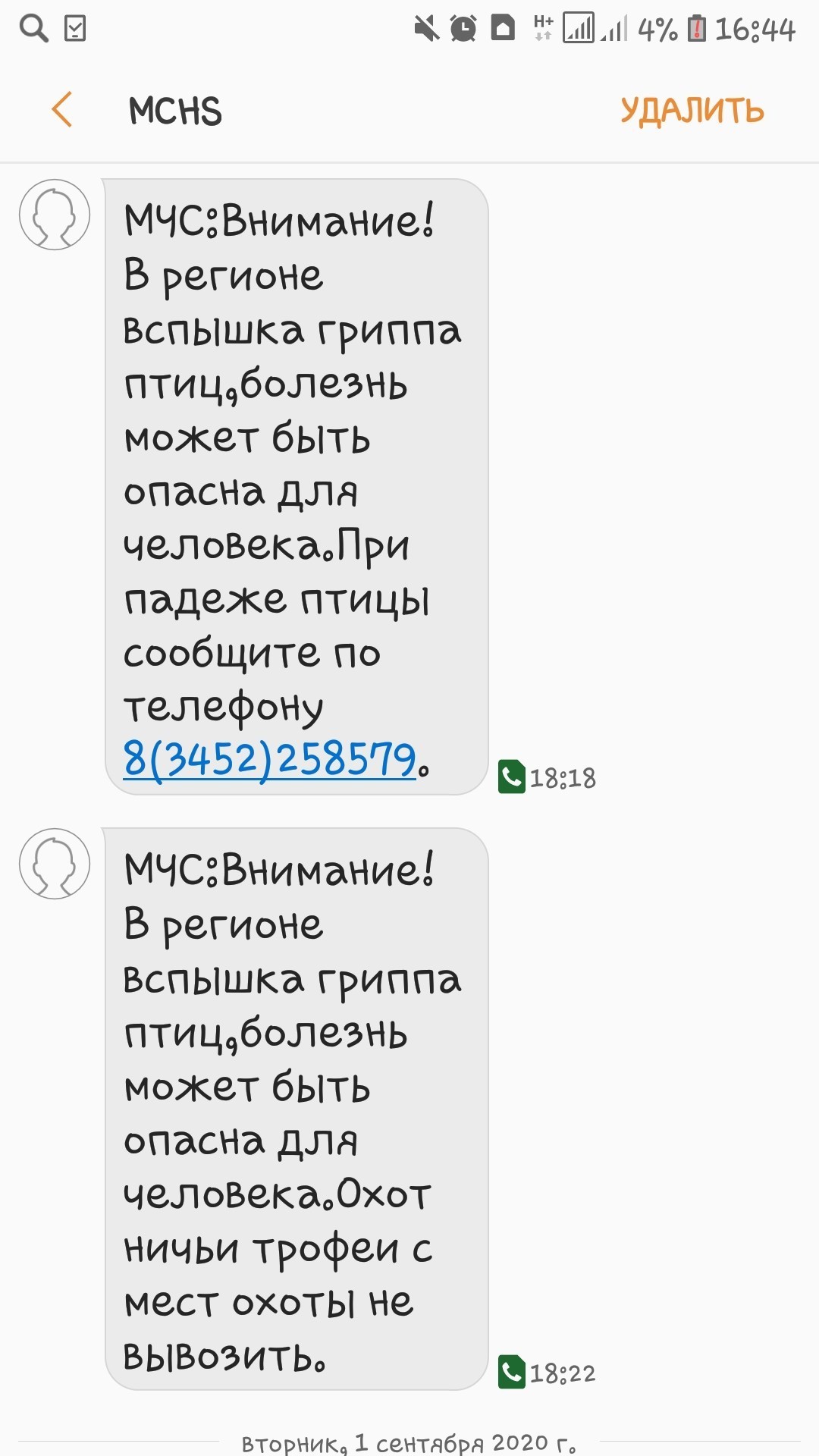The image size is (819, 1456).
Task: Open sender avatar of the 18:18 message
Action: [55, 215]
